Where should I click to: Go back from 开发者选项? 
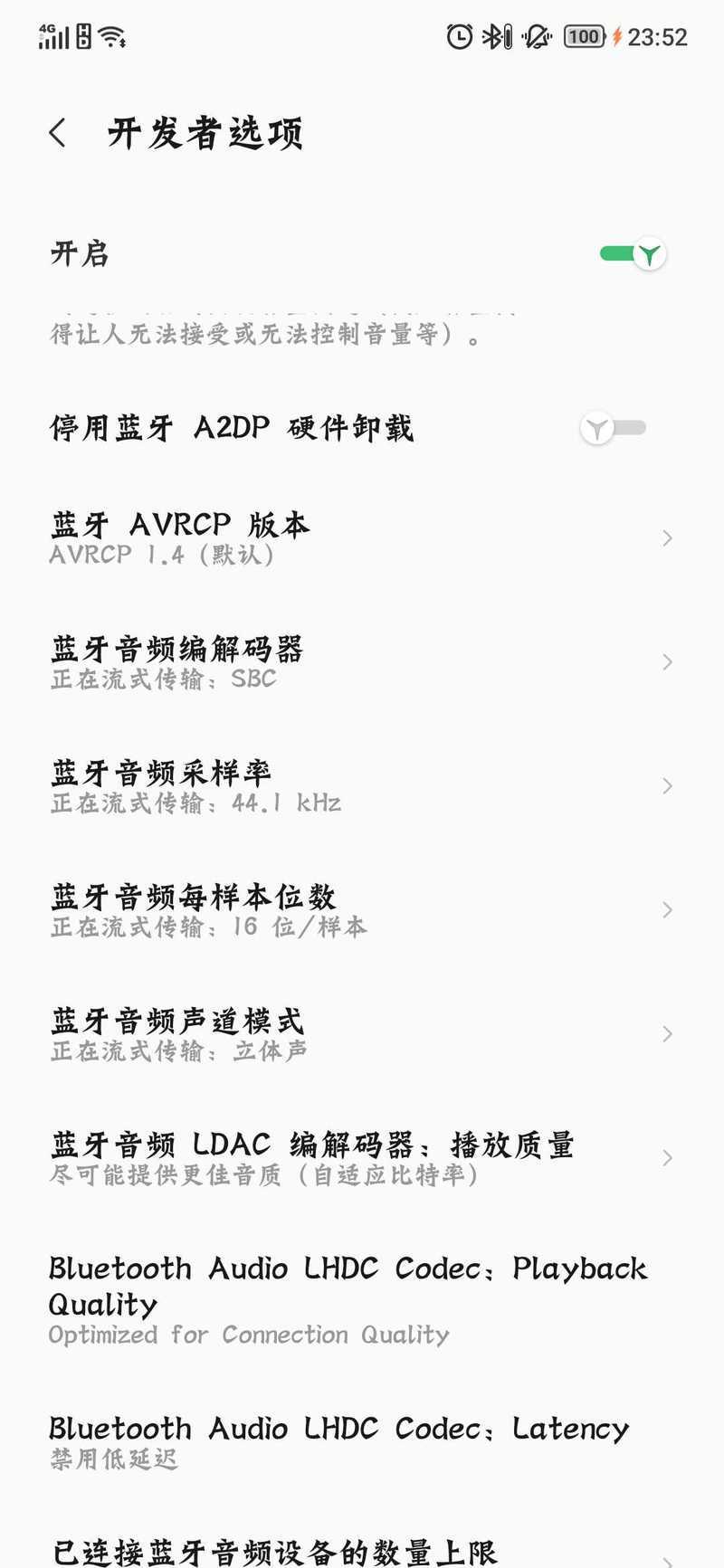click(x=58, y=133)
